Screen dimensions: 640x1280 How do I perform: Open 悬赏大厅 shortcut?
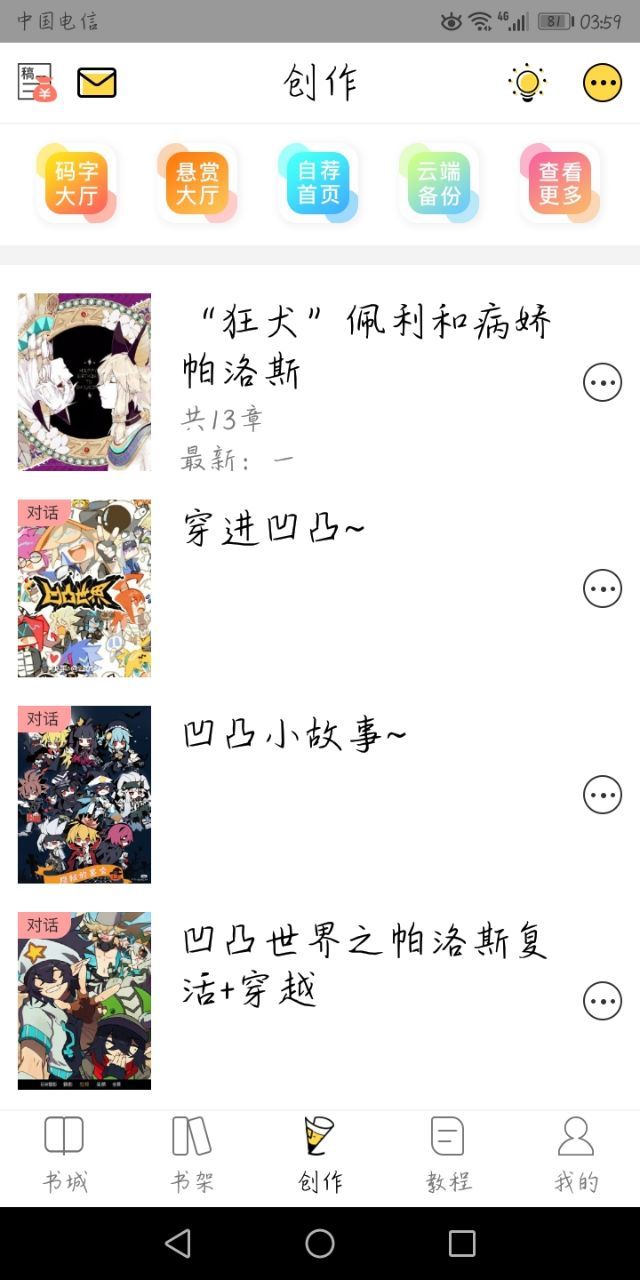click(197, 183)
